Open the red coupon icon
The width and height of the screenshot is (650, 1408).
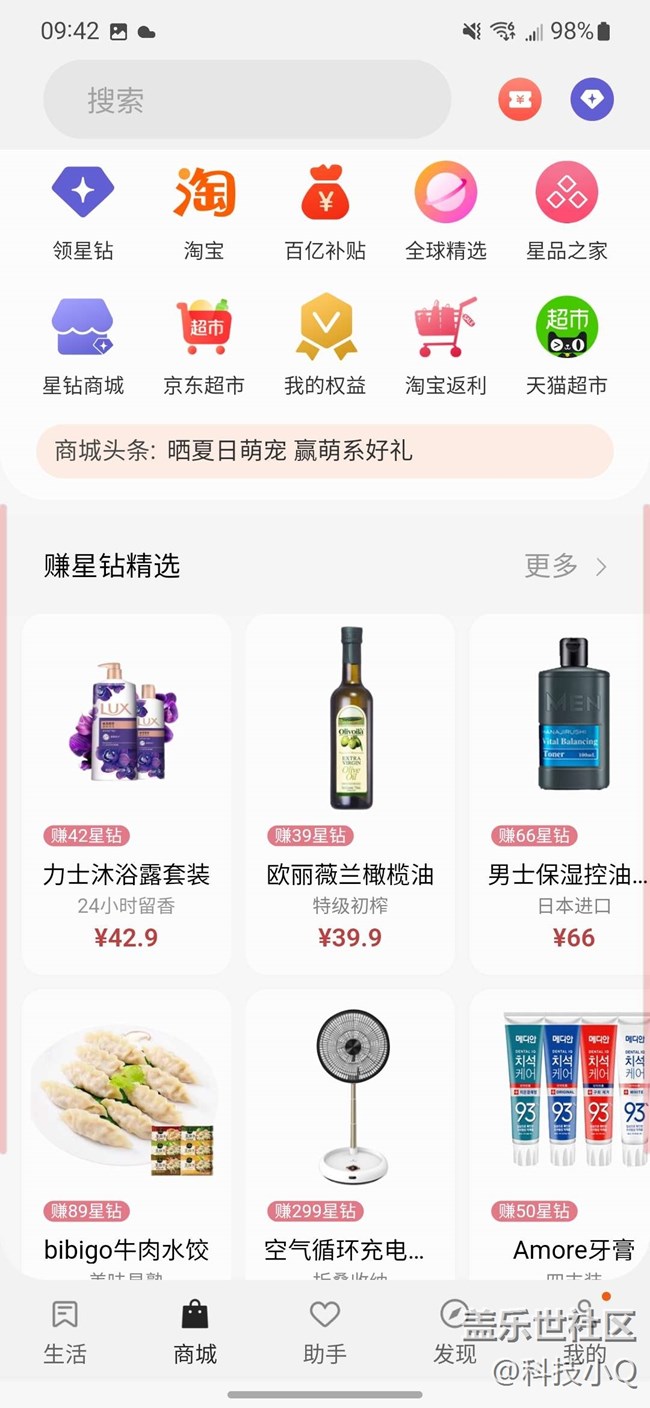tap(520, 99)
